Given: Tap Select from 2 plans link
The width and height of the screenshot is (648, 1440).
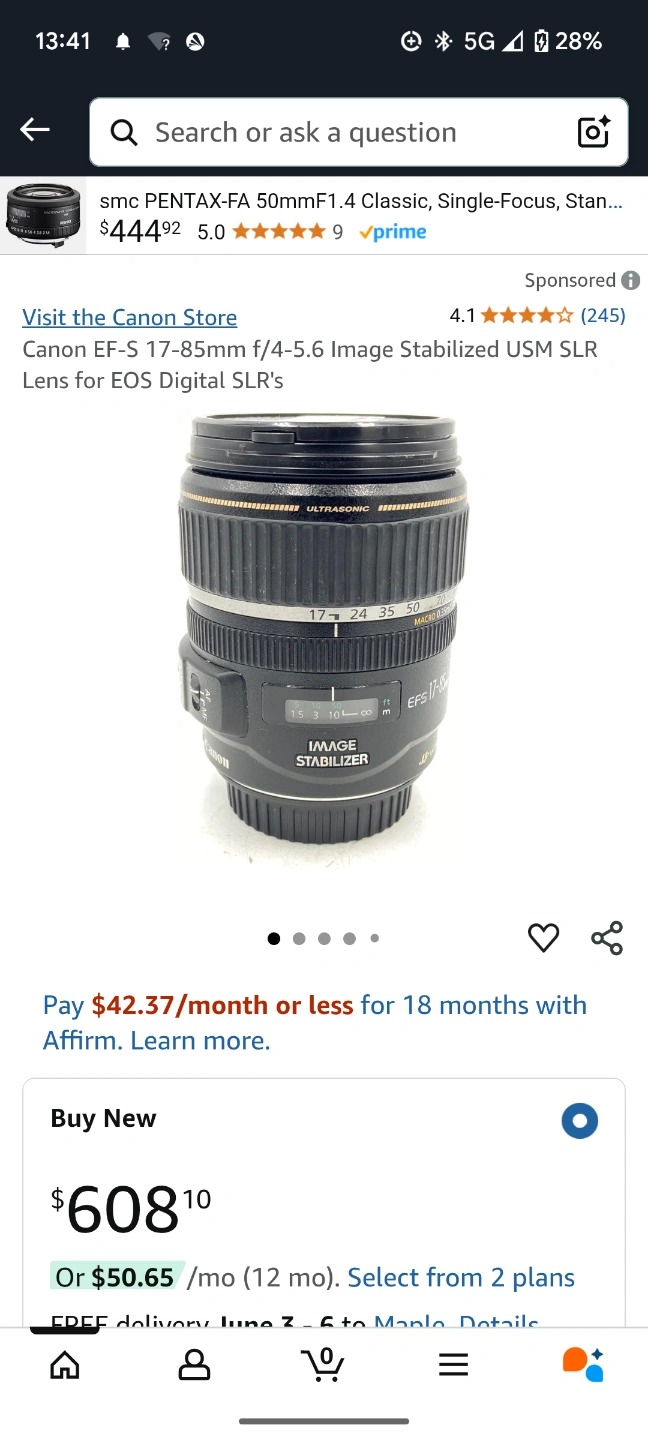Looking at the screenshot, I should 461,1278.
